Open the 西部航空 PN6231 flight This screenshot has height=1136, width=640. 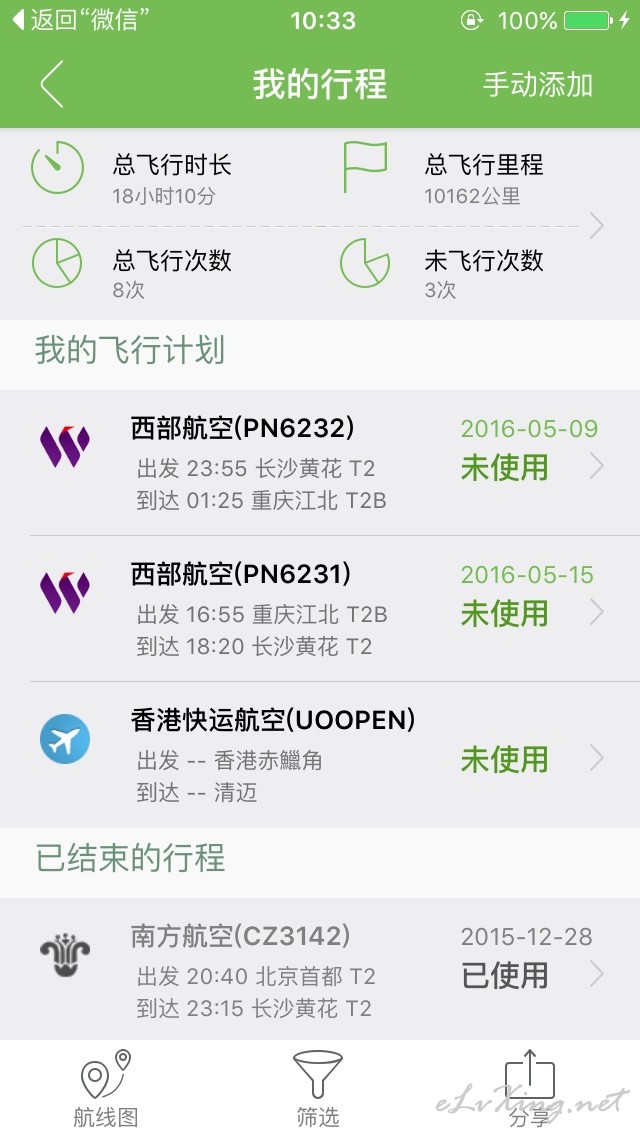tap(320, 609)
